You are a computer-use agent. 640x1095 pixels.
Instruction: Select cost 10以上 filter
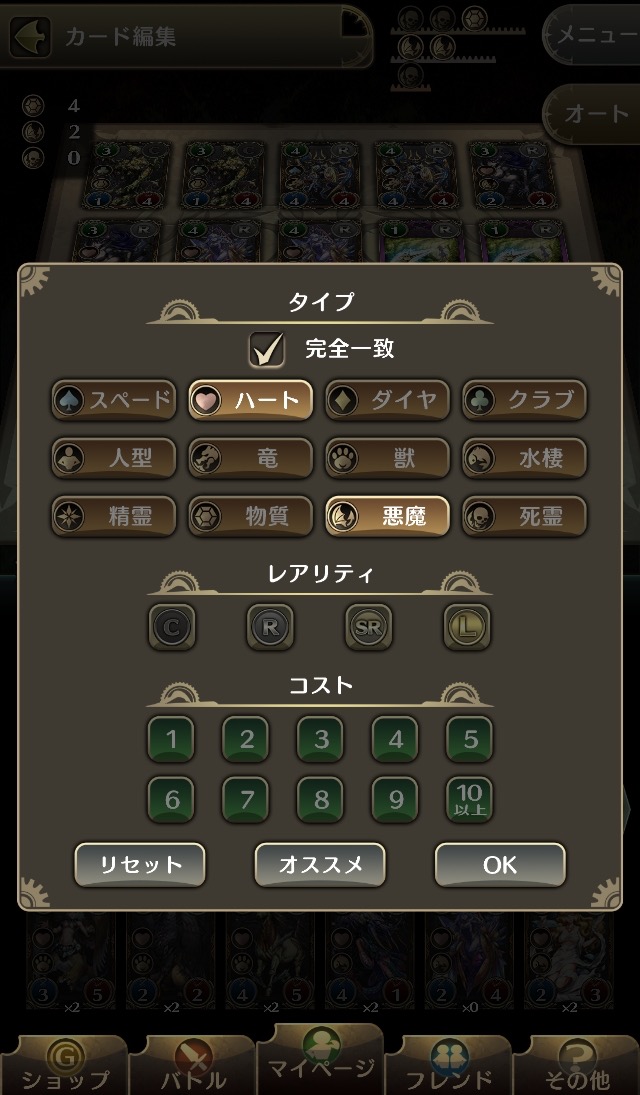470,799
